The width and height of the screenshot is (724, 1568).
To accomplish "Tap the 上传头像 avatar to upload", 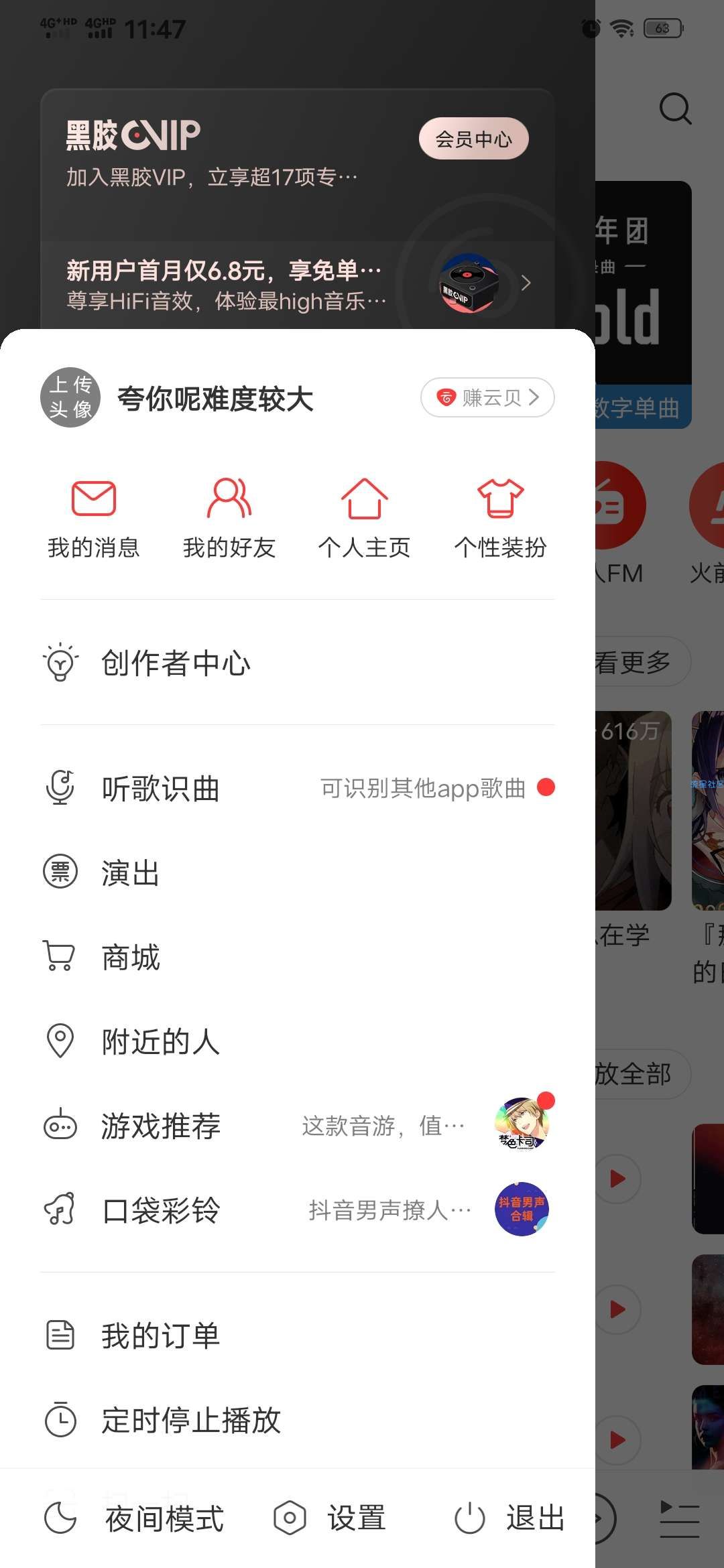I will [70, 397].
